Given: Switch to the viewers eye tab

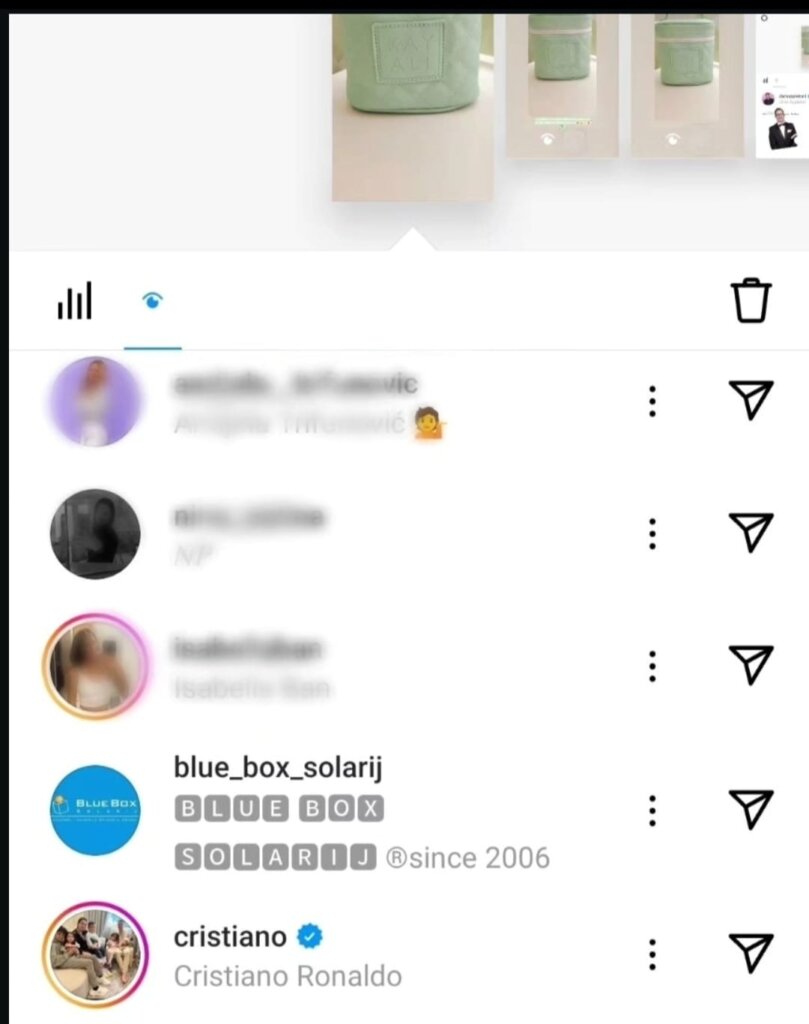Looking at the screenshot, I should (x=152, y=301).
